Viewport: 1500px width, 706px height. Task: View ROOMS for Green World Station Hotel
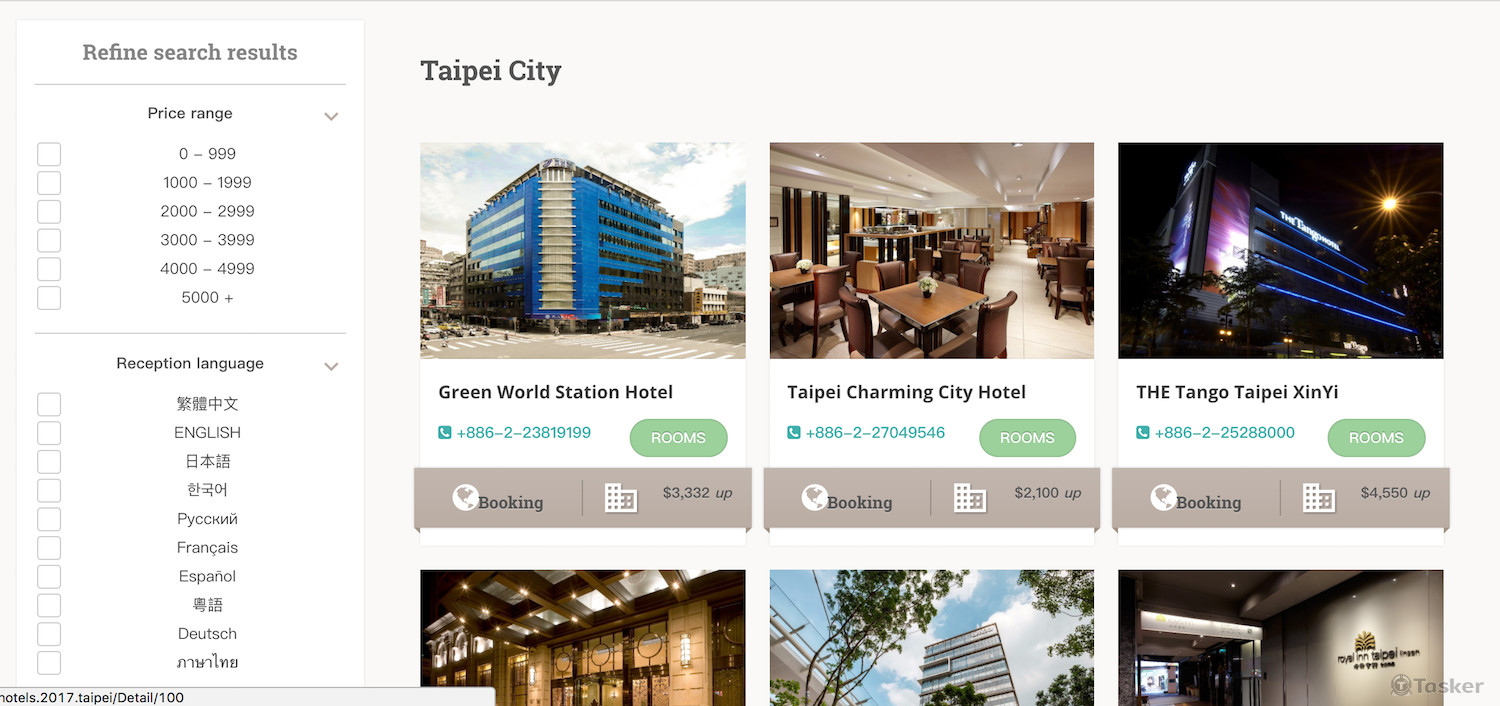click(x=678, y=438)
